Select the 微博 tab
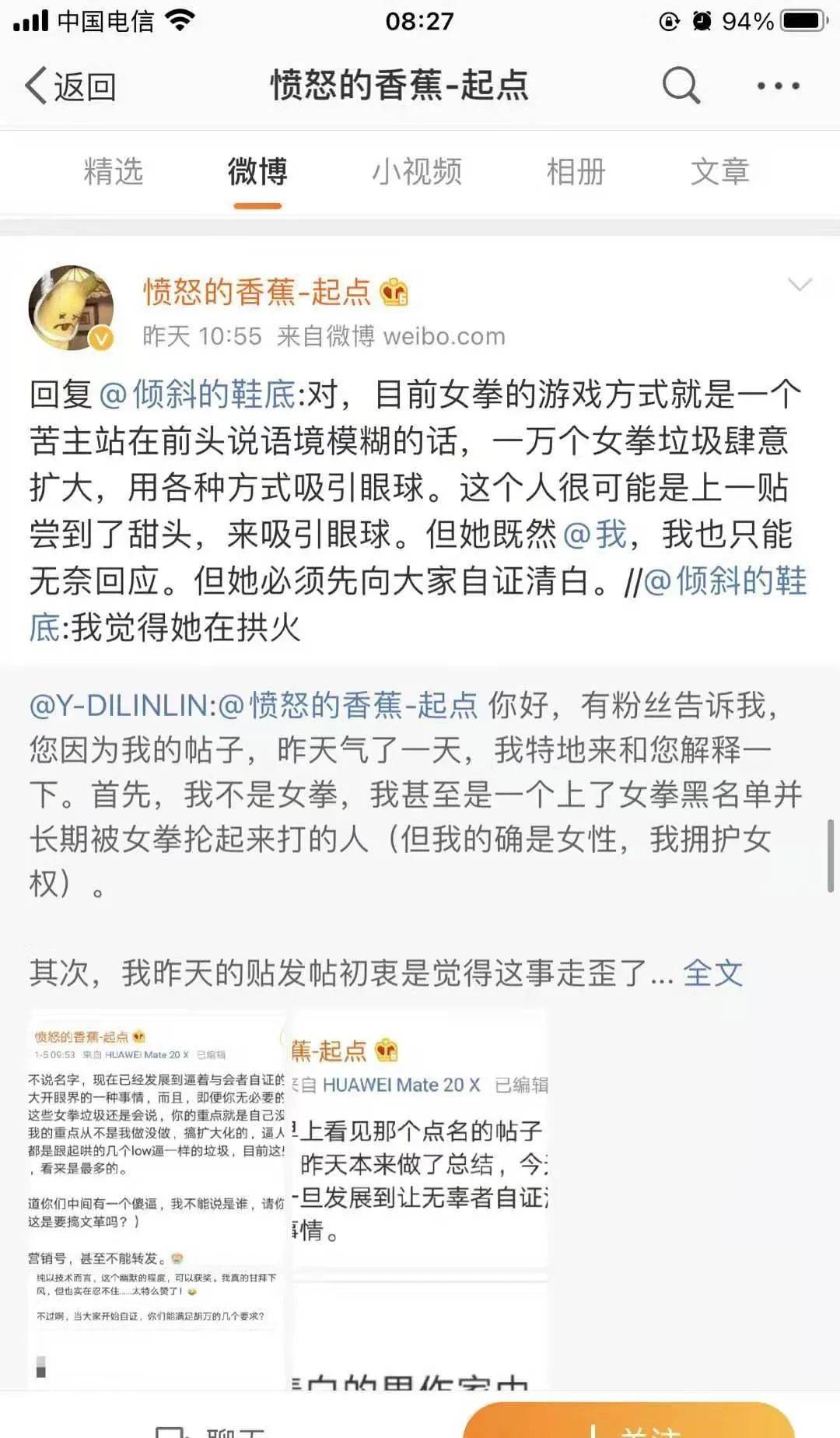This screenshot has width=840, height=1438. 257,171
